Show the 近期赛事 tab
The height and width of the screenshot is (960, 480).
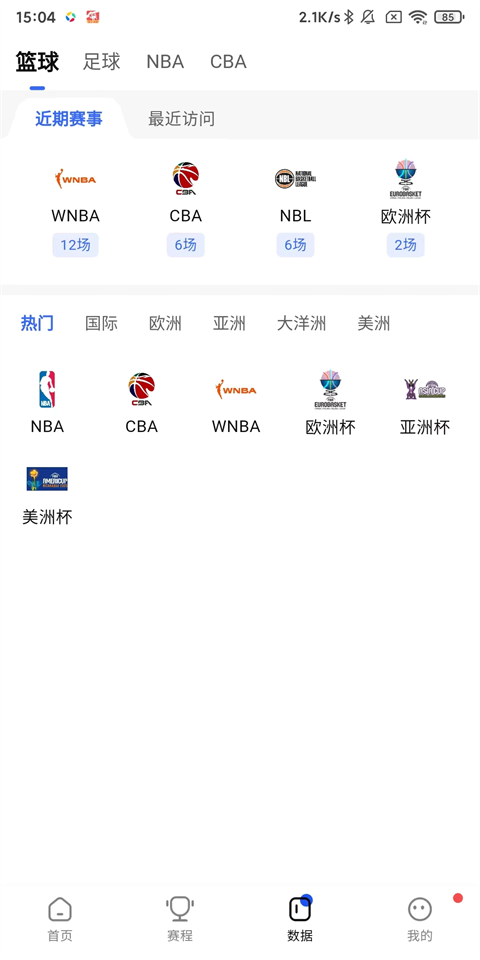point(69,119)
